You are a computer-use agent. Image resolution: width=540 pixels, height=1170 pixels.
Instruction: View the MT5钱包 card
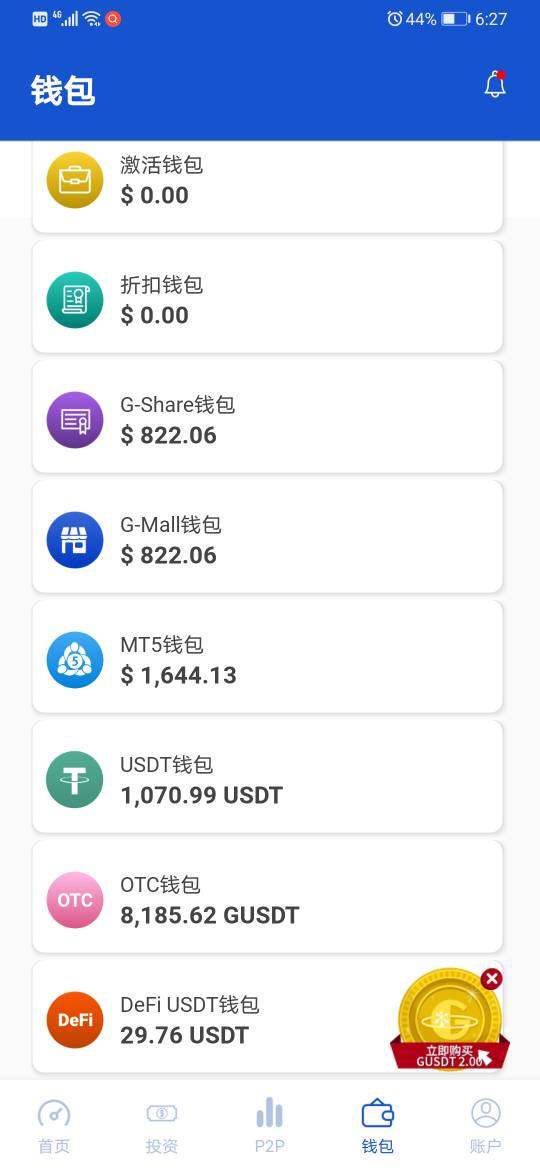pyautogui.click(x=267, y=656)
